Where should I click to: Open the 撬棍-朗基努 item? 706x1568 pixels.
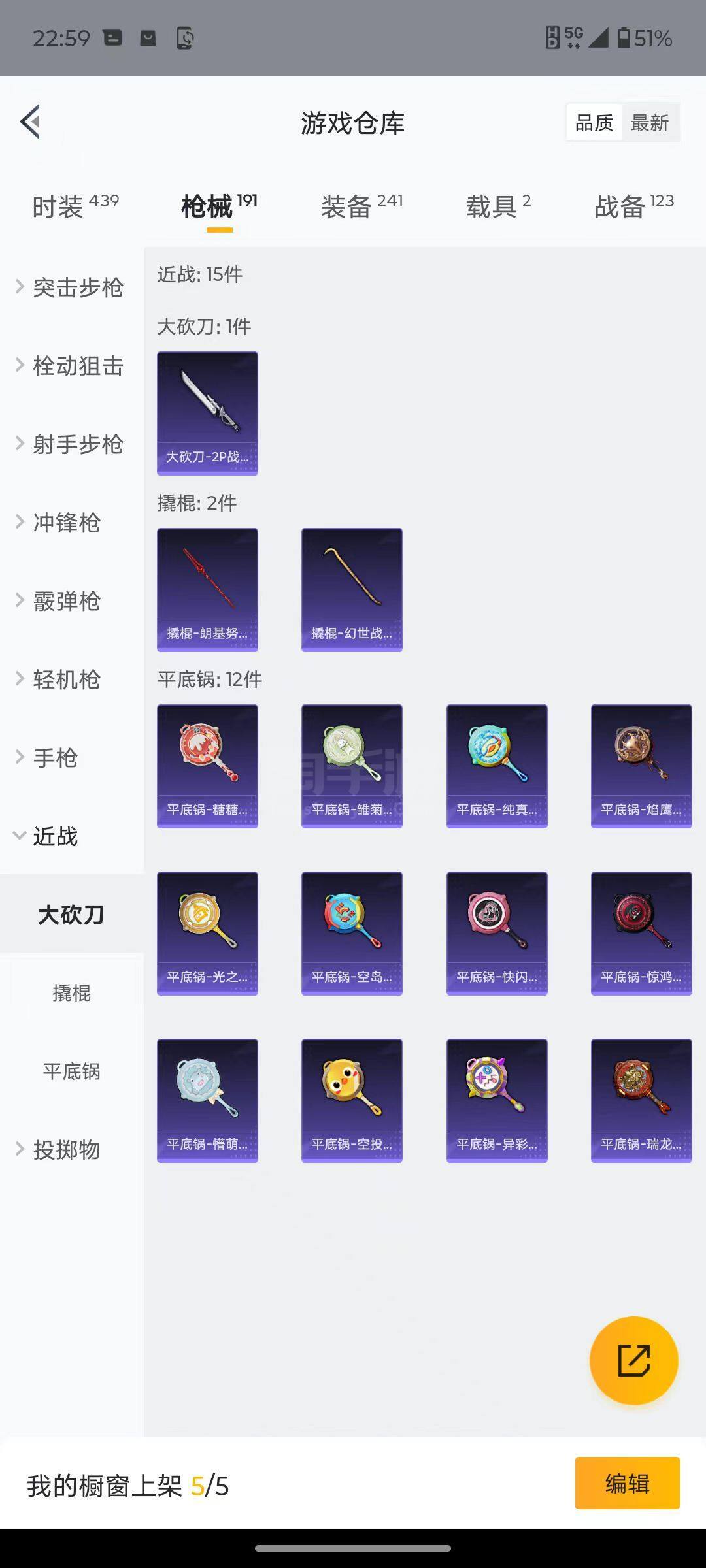click(x=207, y=589)
